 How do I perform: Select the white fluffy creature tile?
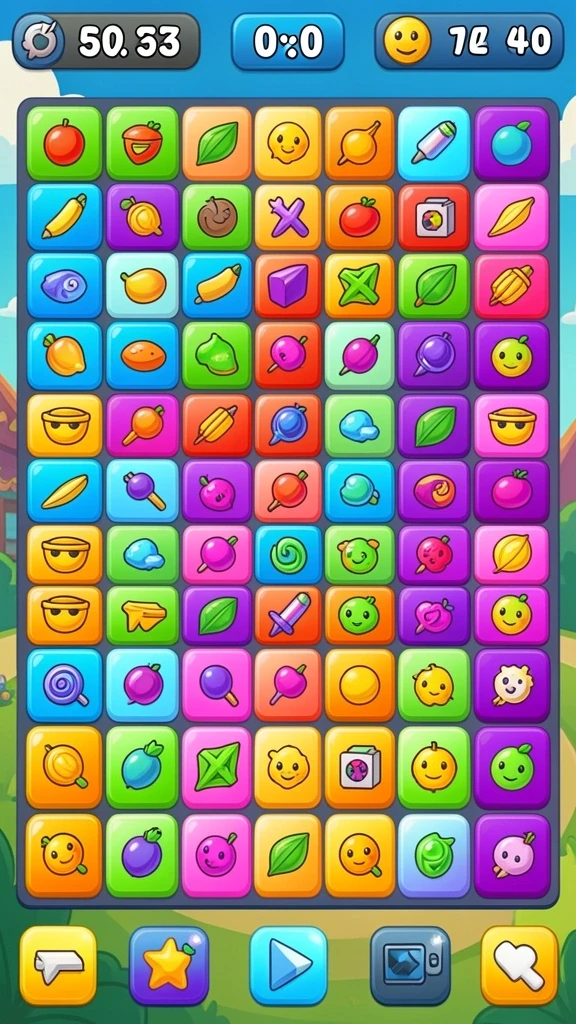coord(512,685)
